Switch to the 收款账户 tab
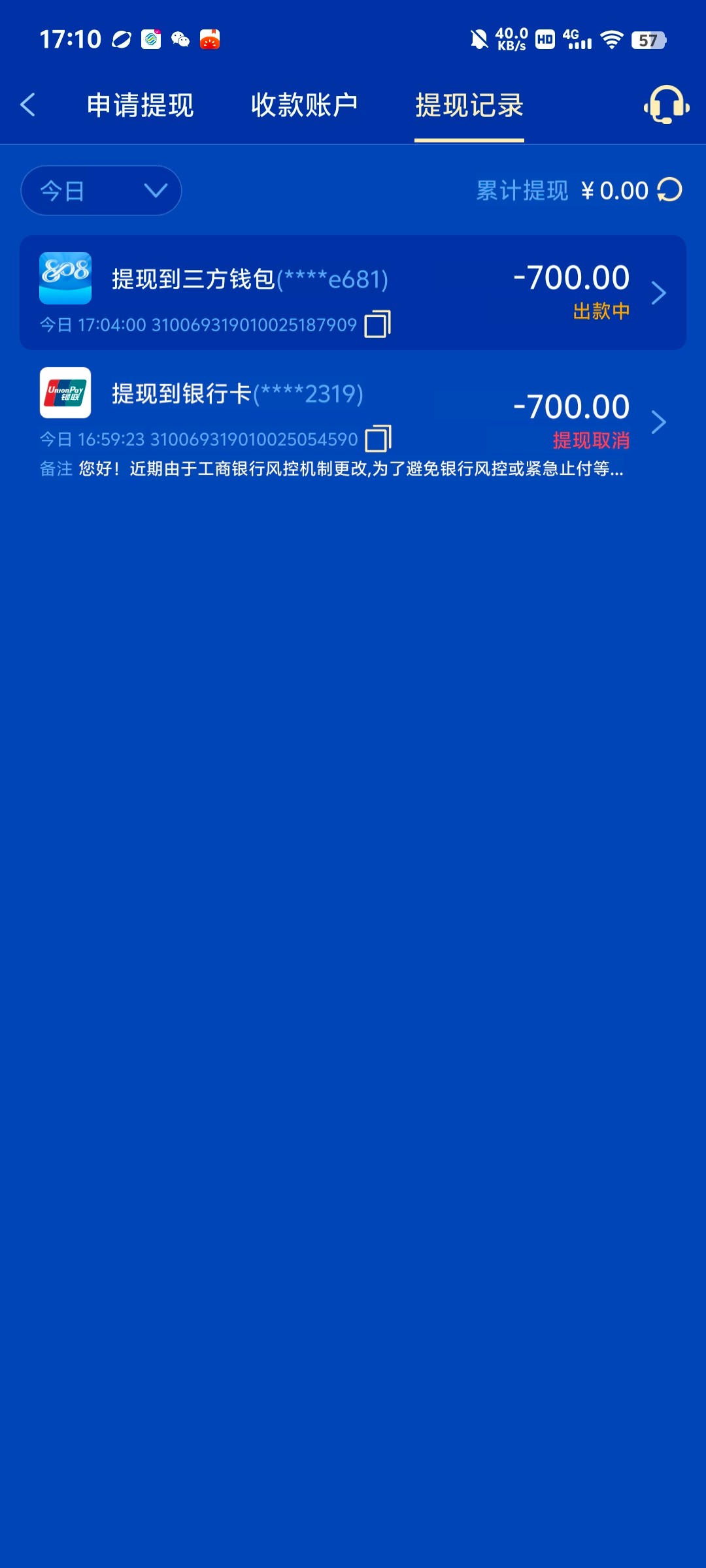The height and width of the screenshot is (1568, 706). 304,105
